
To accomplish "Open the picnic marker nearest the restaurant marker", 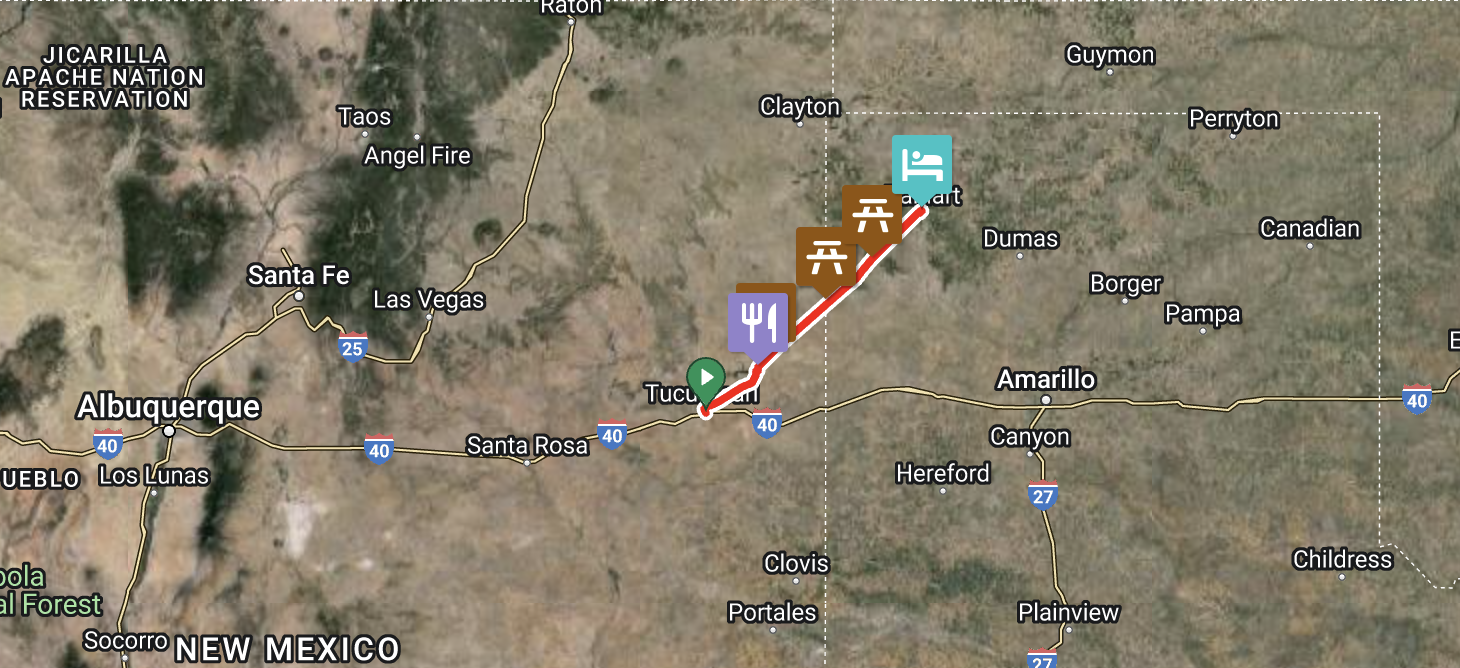I will pyautogui.click(x=824, y=255).
